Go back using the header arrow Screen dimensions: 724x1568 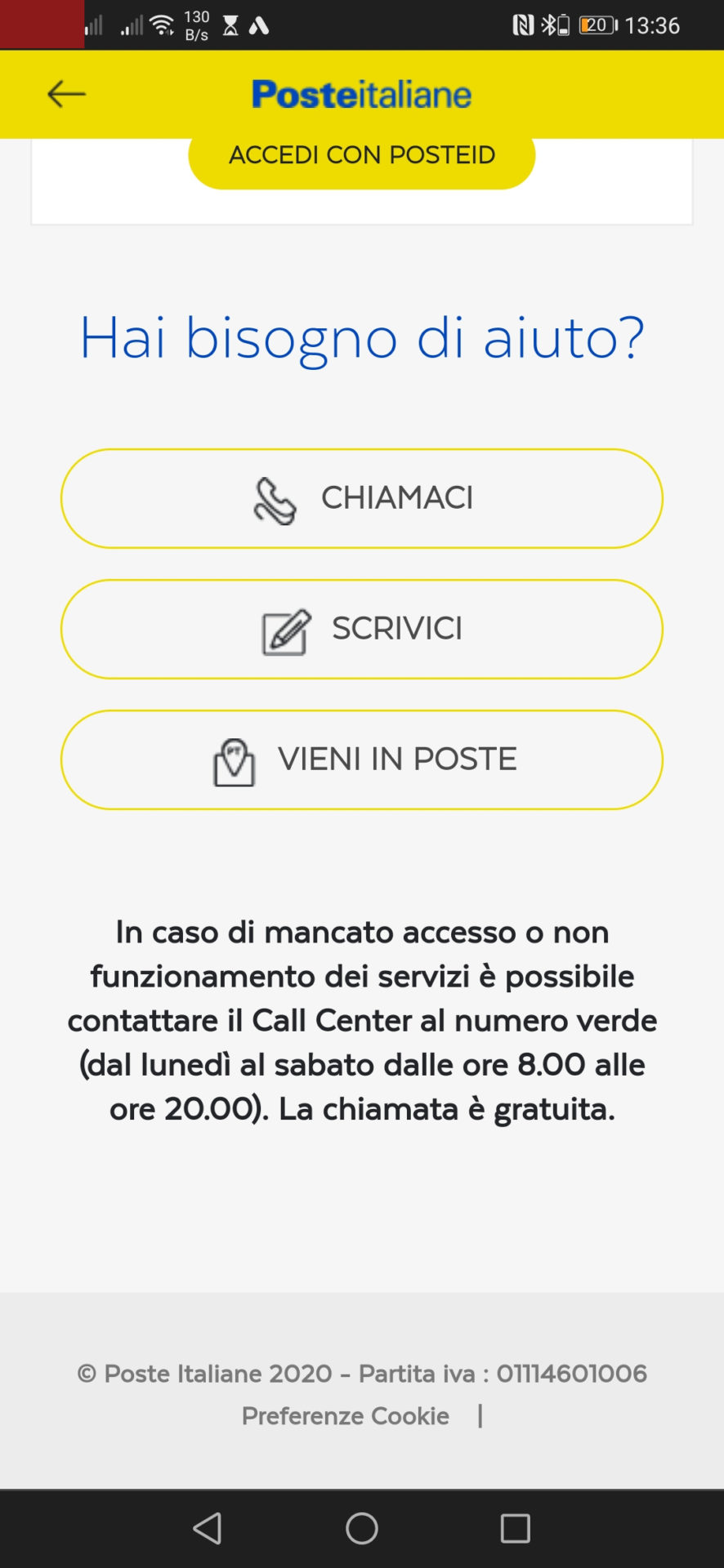coord(66,94)
